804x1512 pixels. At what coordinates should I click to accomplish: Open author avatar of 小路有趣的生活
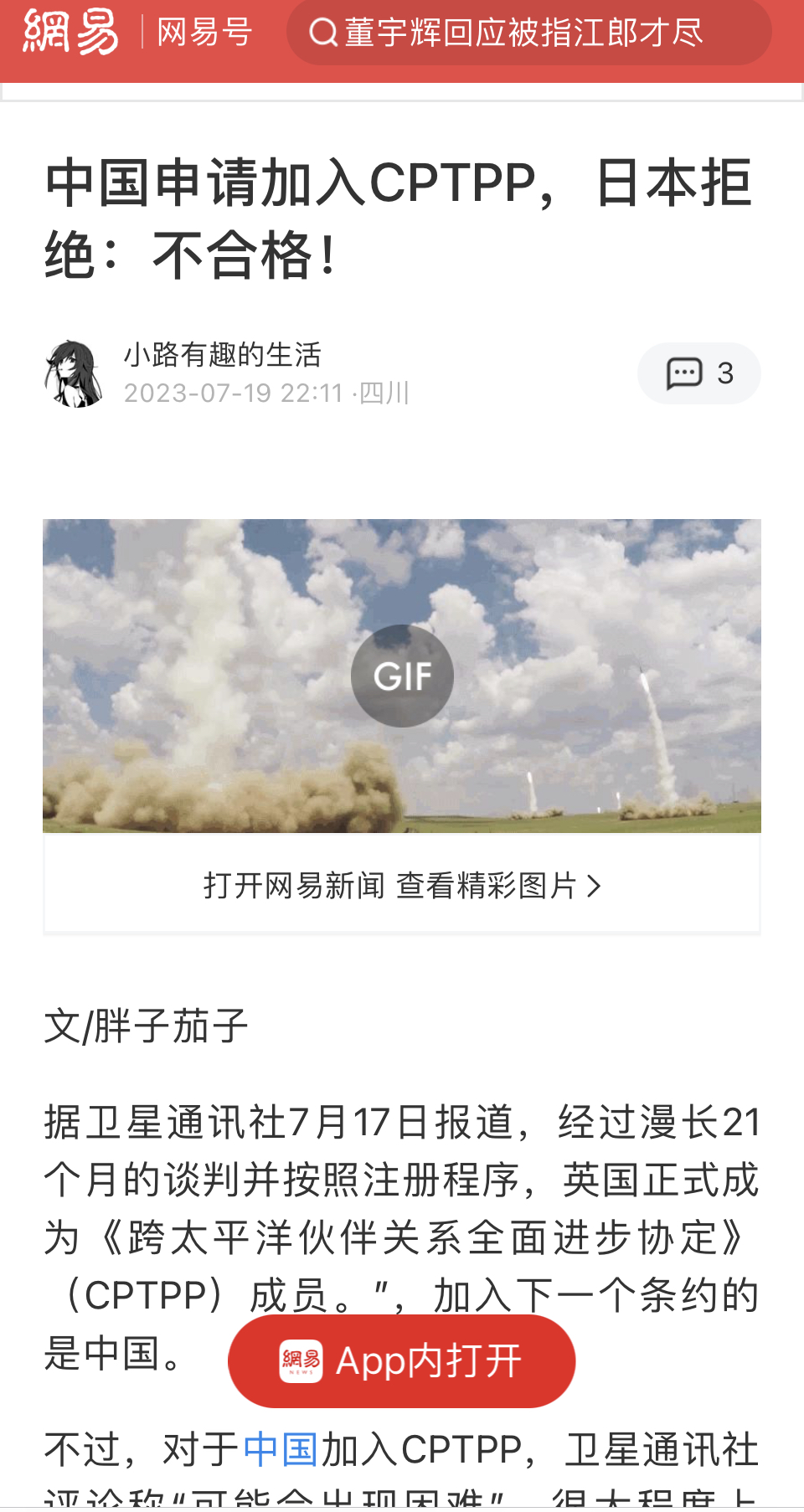(x=74, y=373)
